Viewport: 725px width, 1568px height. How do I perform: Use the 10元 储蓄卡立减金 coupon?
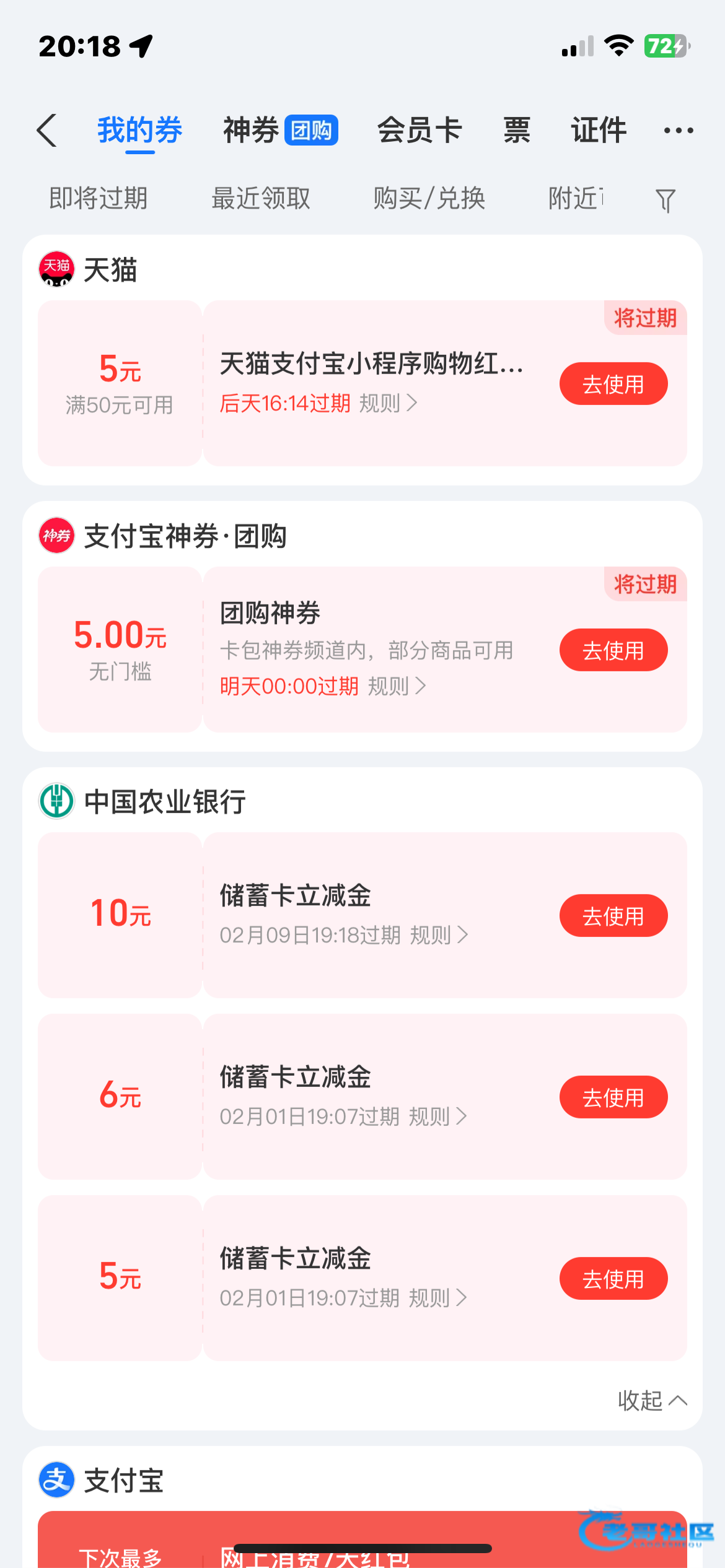click(x=613, y=916)
